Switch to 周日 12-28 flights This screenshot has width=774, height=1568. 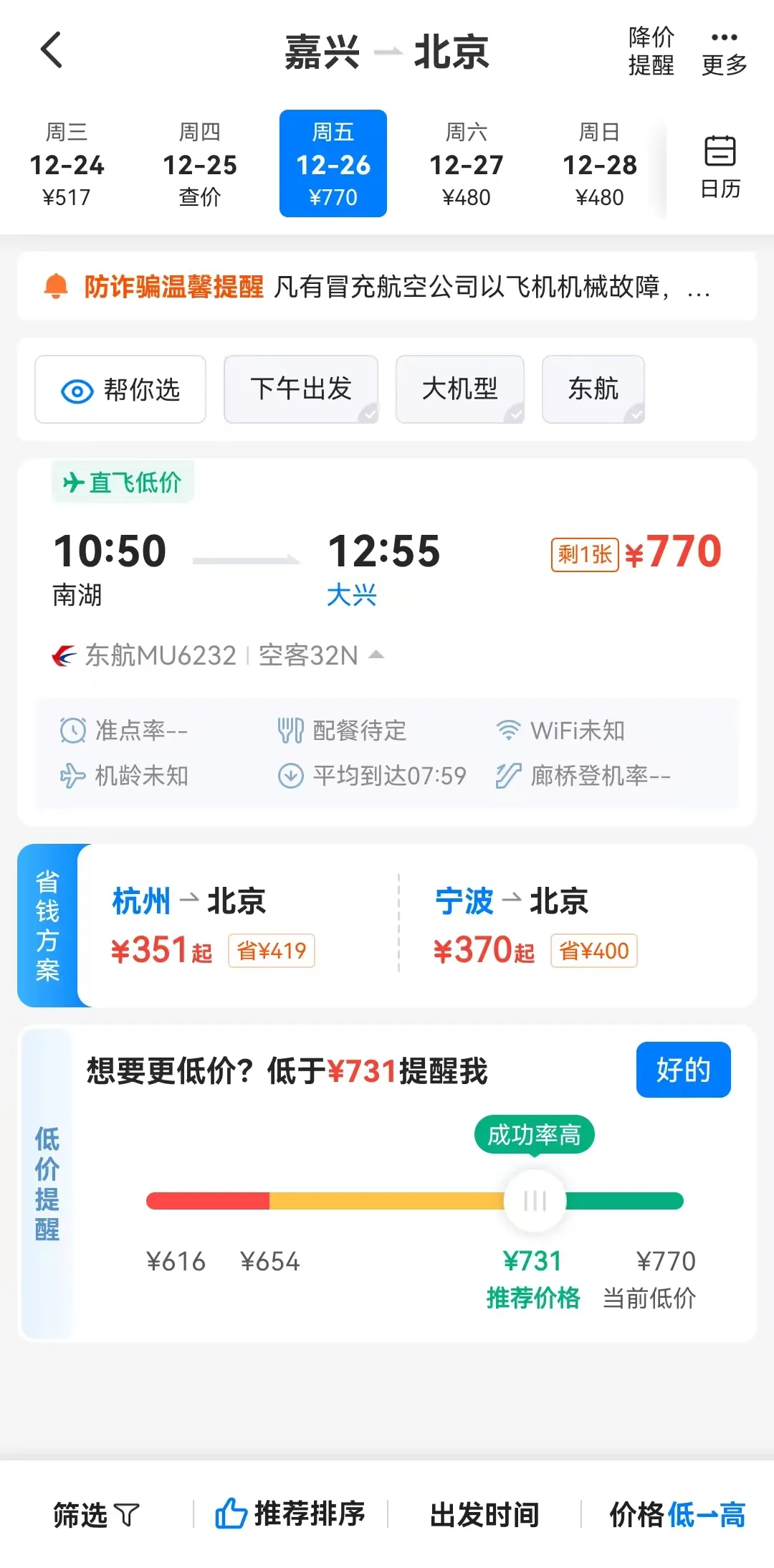pos(600,164)
